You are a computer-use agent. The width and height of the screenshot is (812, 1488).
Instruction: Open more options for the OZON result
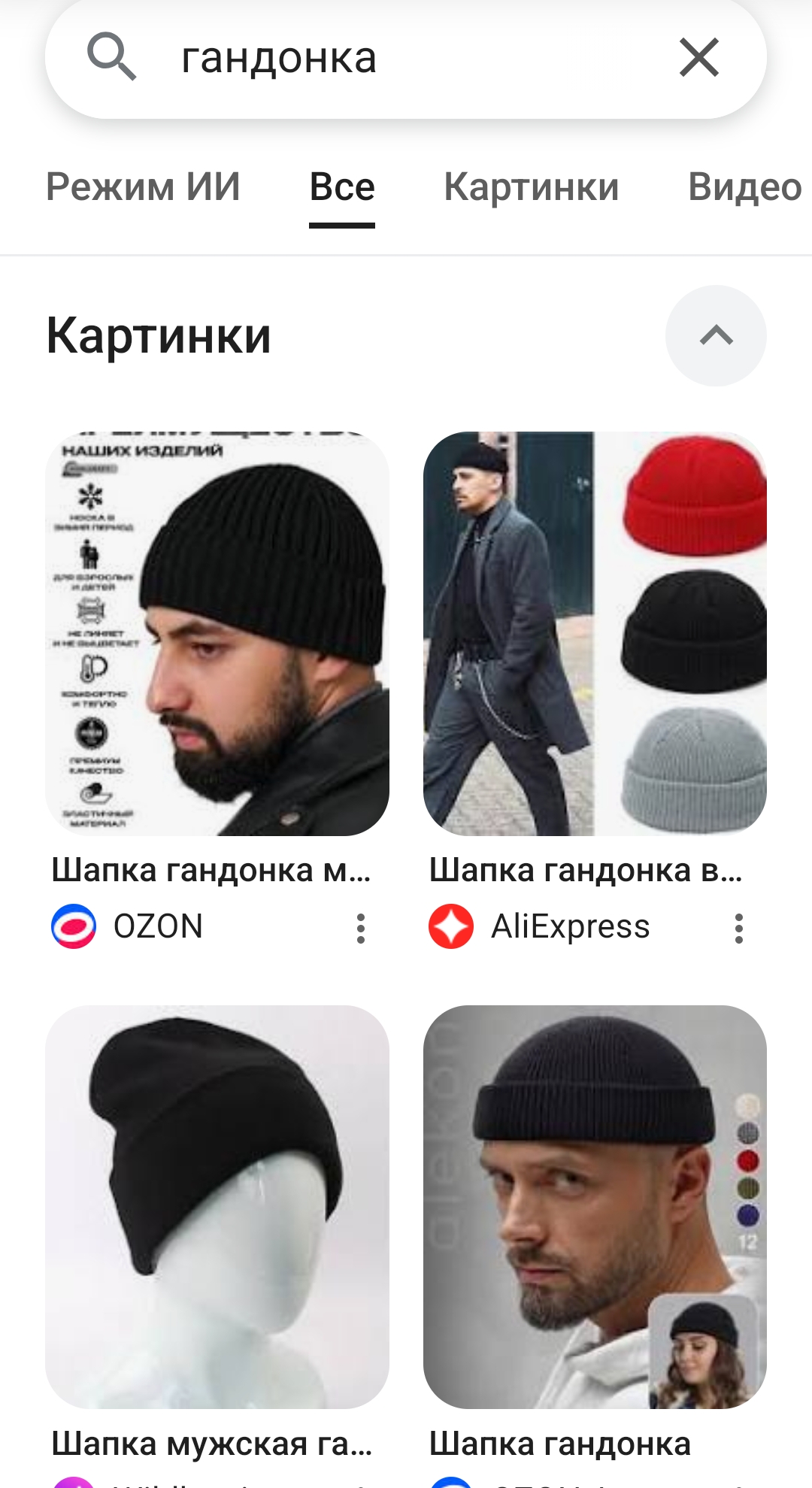pyautogui.click(x=361, y=929)
